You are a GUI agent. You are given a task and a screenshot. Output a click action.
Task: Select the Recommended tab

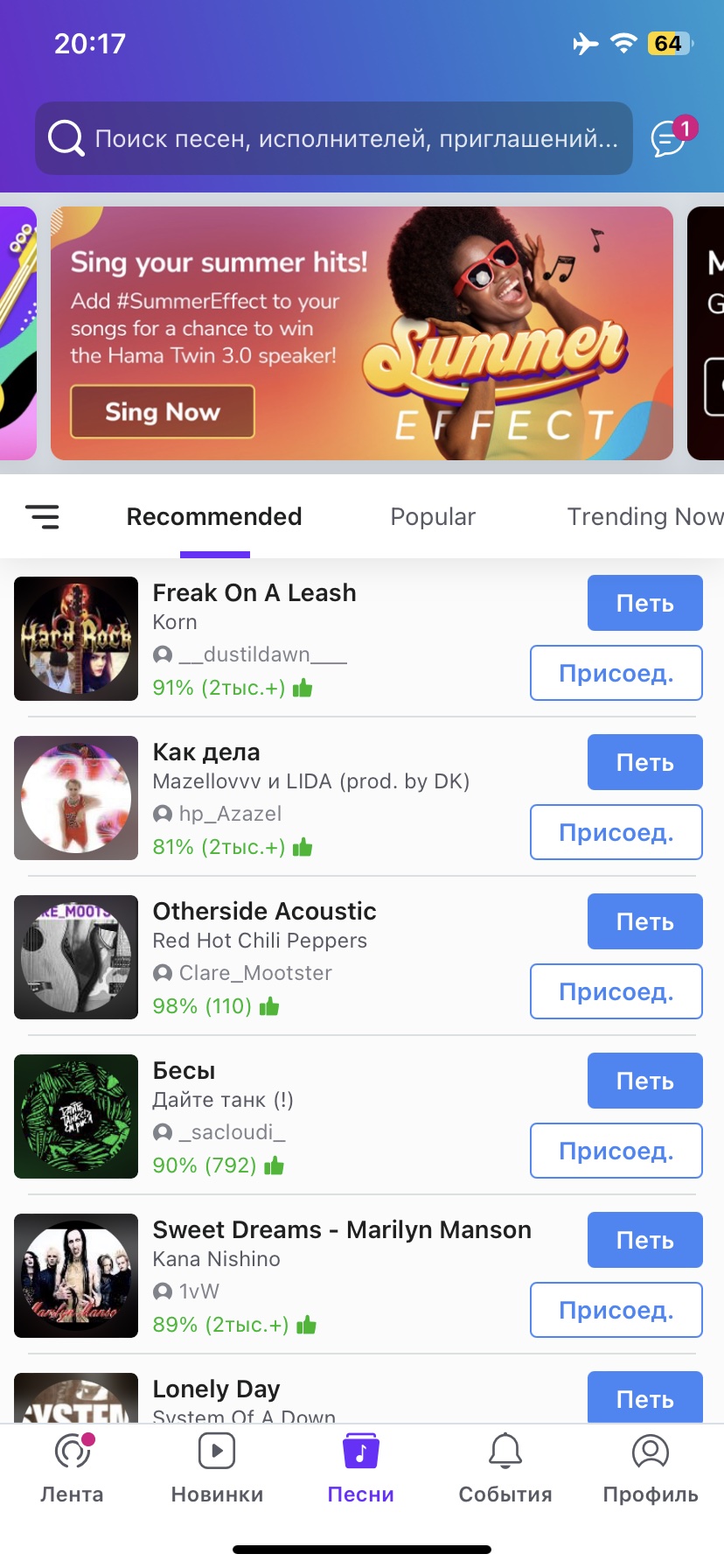pyautogui.click(x=214, y=517)
